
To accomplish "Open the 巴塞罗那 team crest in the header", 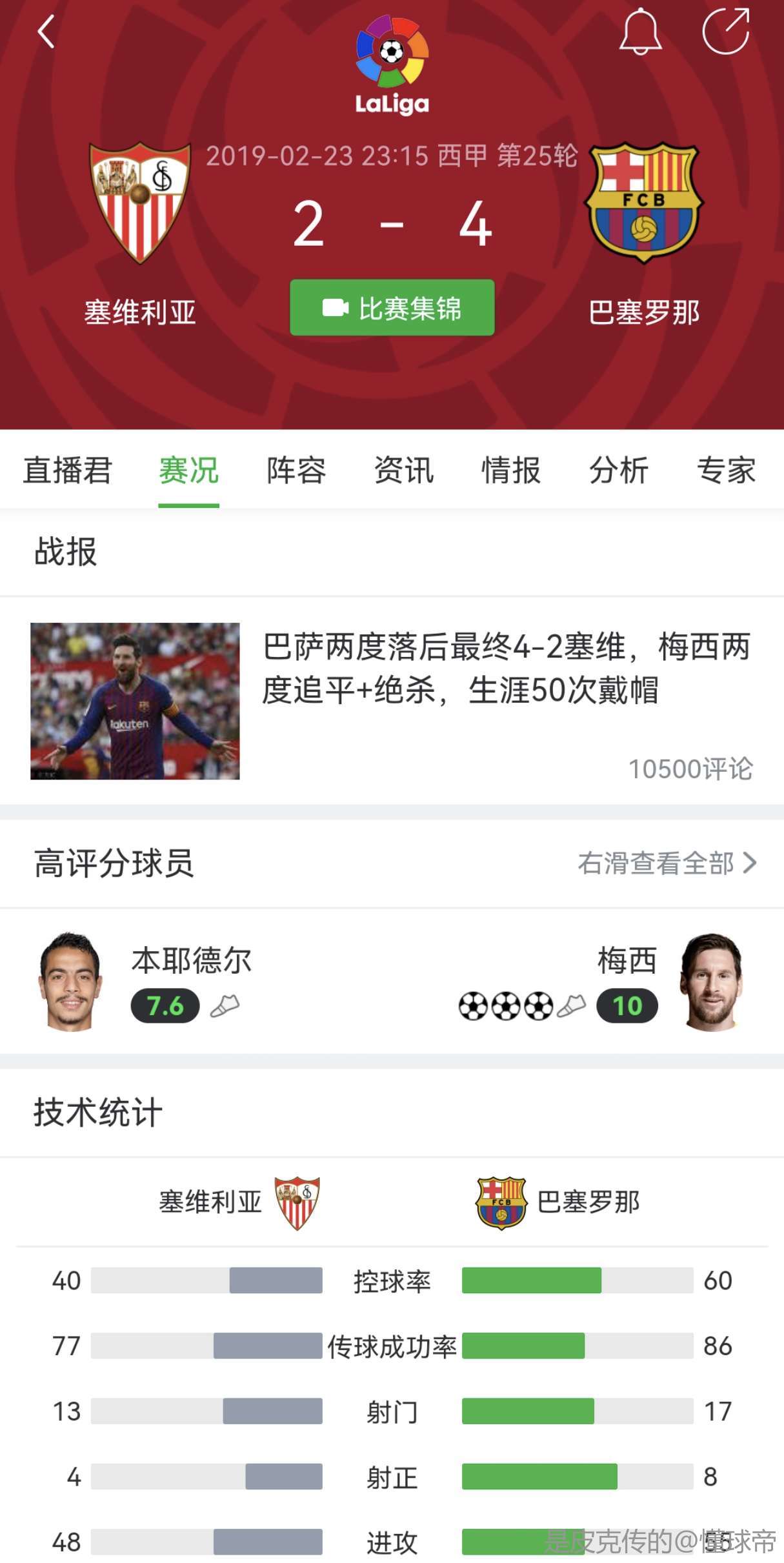I will [643, 203].
